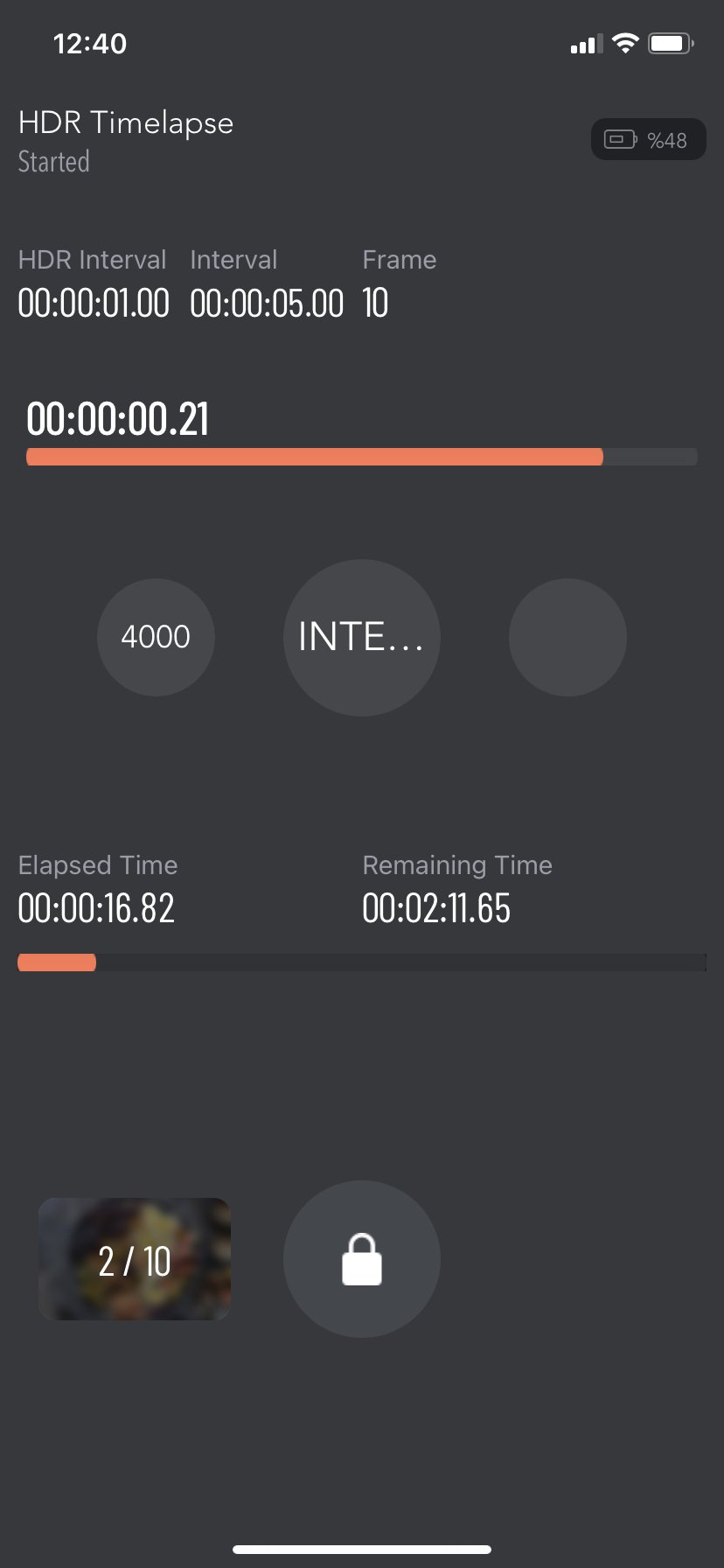Tap the central INTE... round button

coord(362,637)
